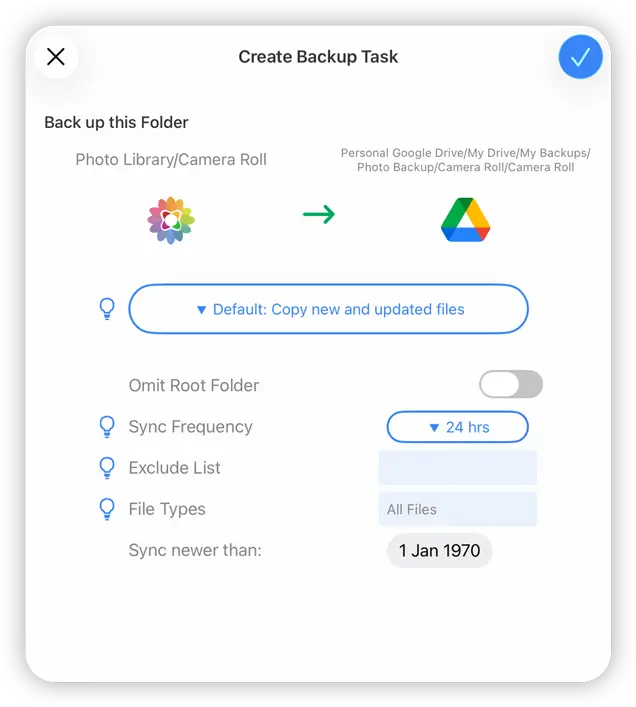Open the copy mode dropdown
This screenshot has width=636, height=707.
(x=328, y=309)
